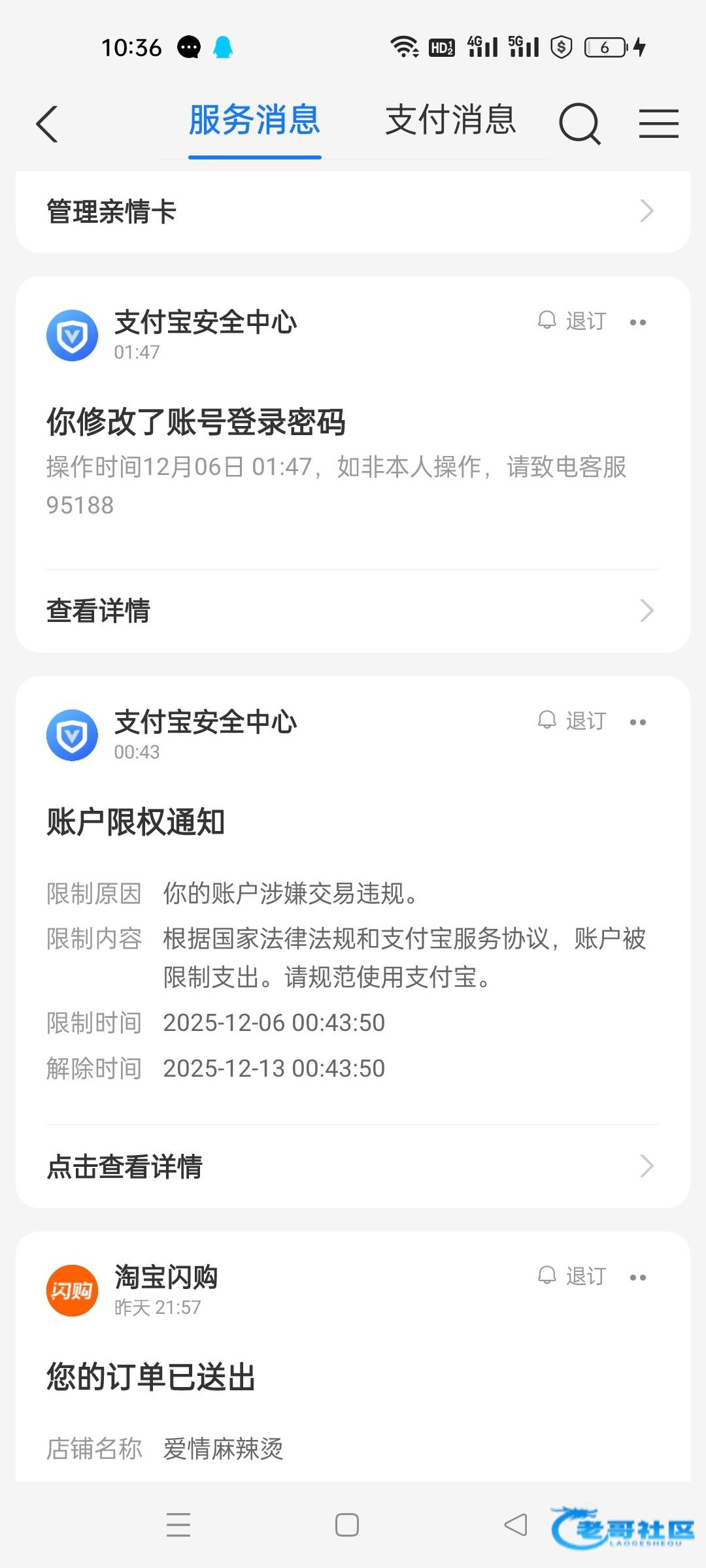Screen dimensions: 706x1568
Task: Open the 管理亲情卡 row
Action: click(x=353, y=212)
